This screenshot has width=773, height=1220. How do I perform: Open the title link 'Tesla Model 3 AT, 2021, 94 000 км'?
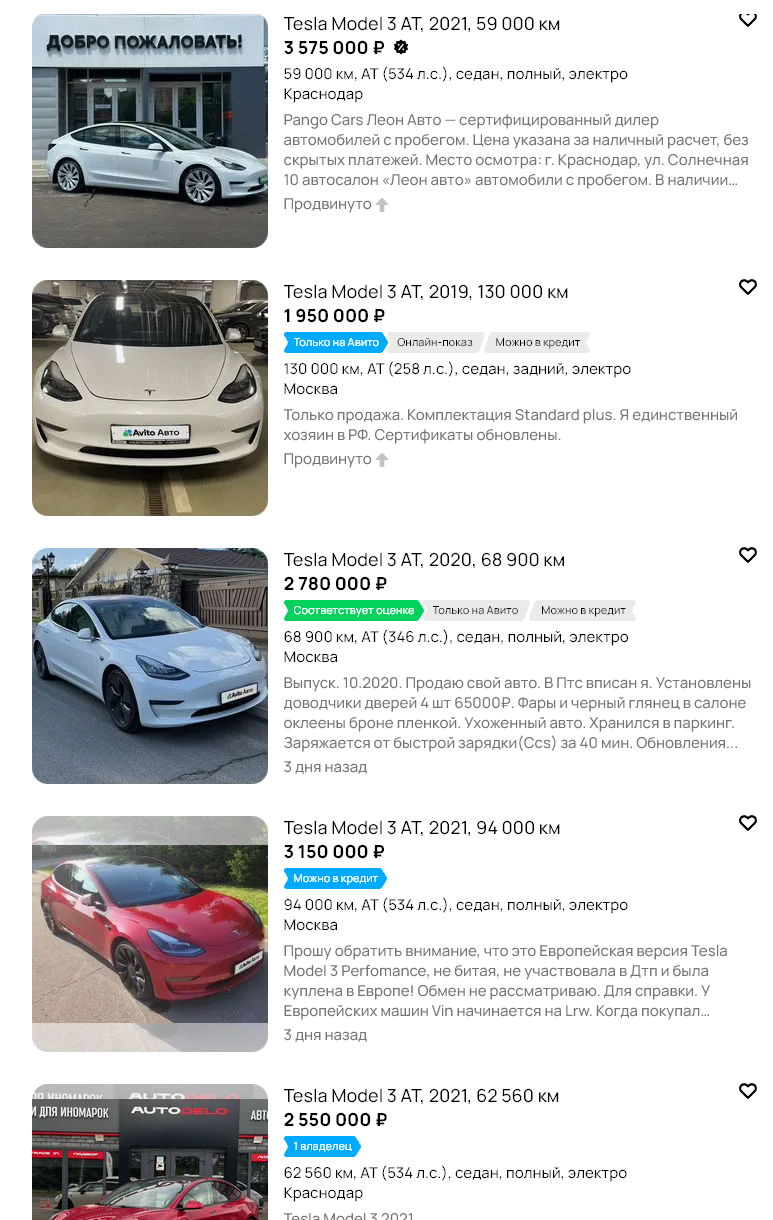421,828
